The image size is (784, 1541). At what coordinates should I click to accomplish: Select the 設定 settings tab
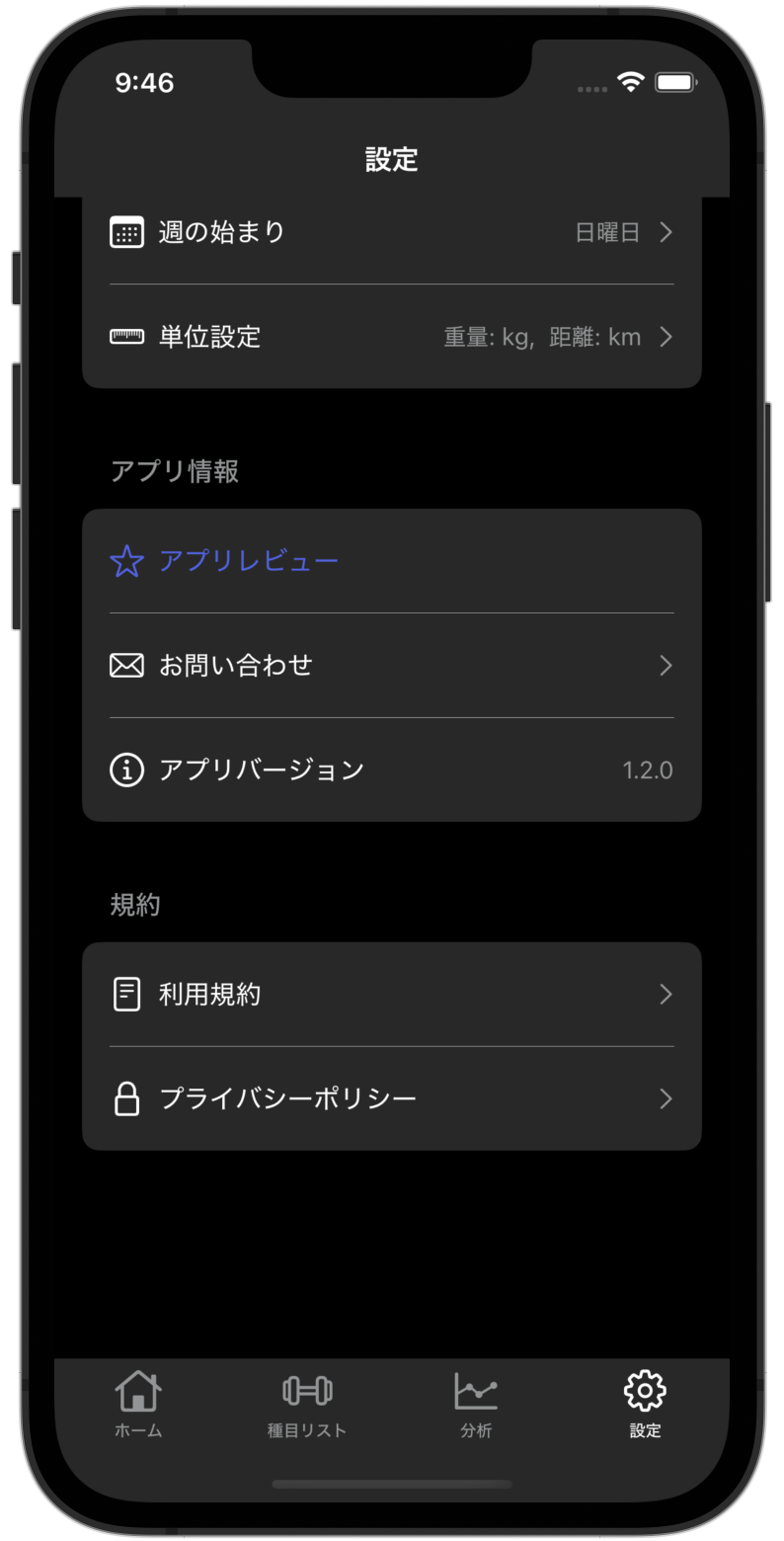pyautogui.click(x=645, y=1404)
